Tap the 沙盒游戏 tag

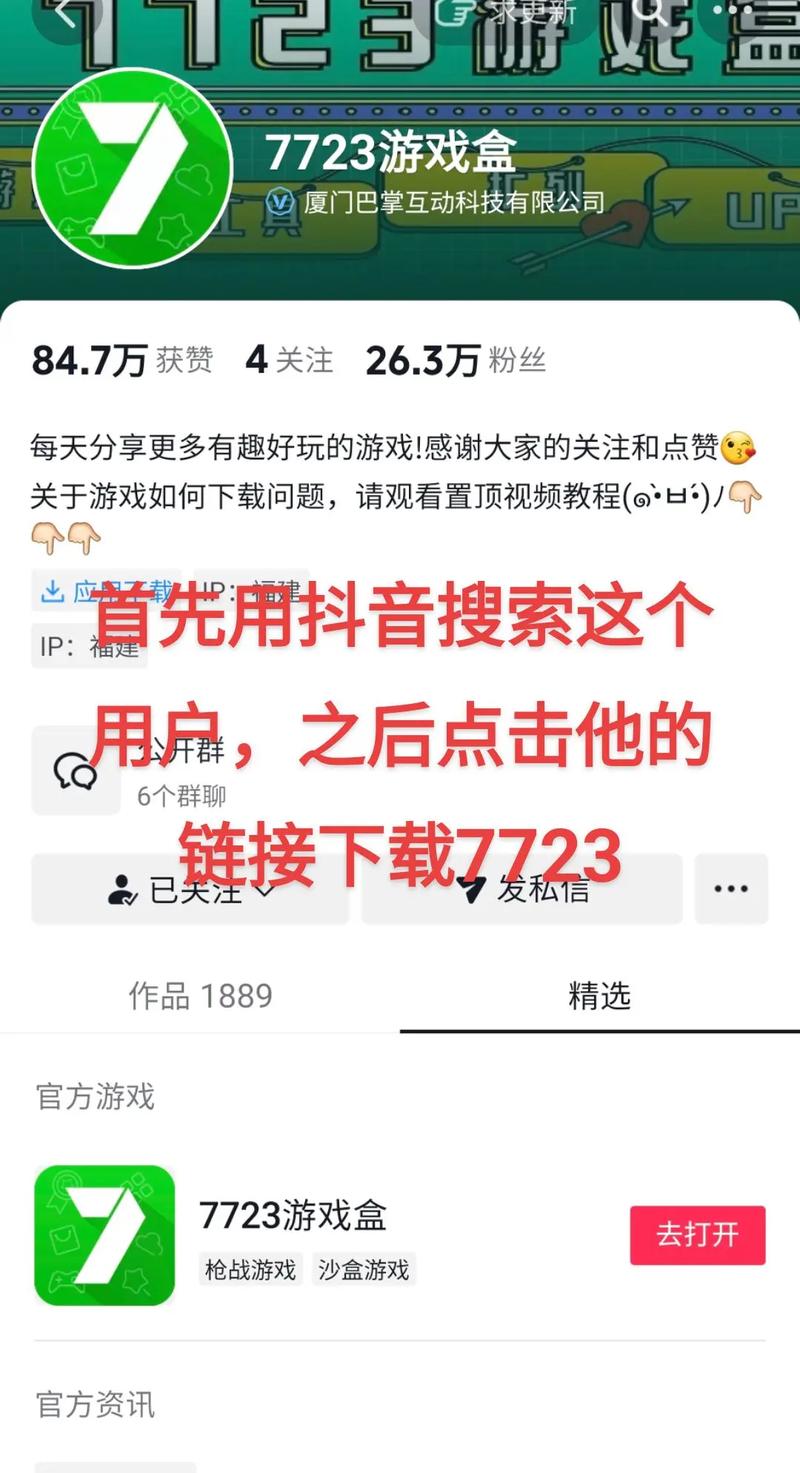[364, 1271]
